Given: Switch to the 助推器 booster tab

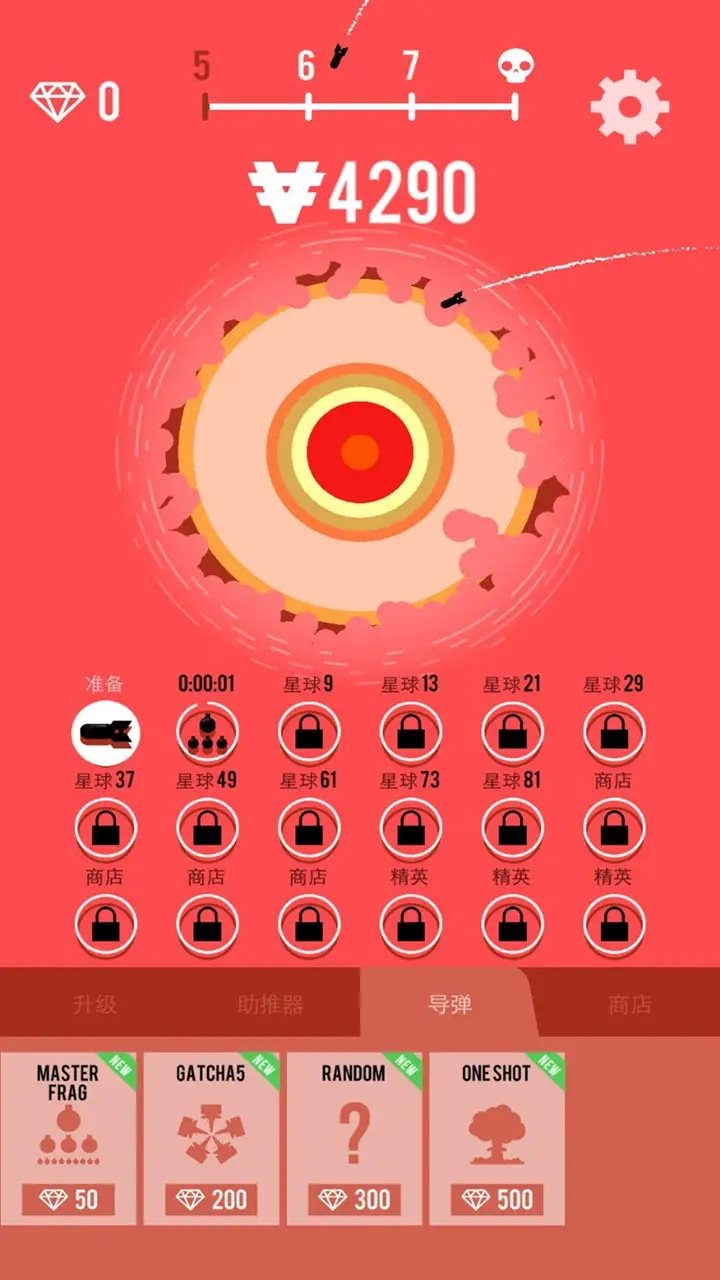Looking at the screenshot, I should pyautogui.click(x=270, y=1004).
